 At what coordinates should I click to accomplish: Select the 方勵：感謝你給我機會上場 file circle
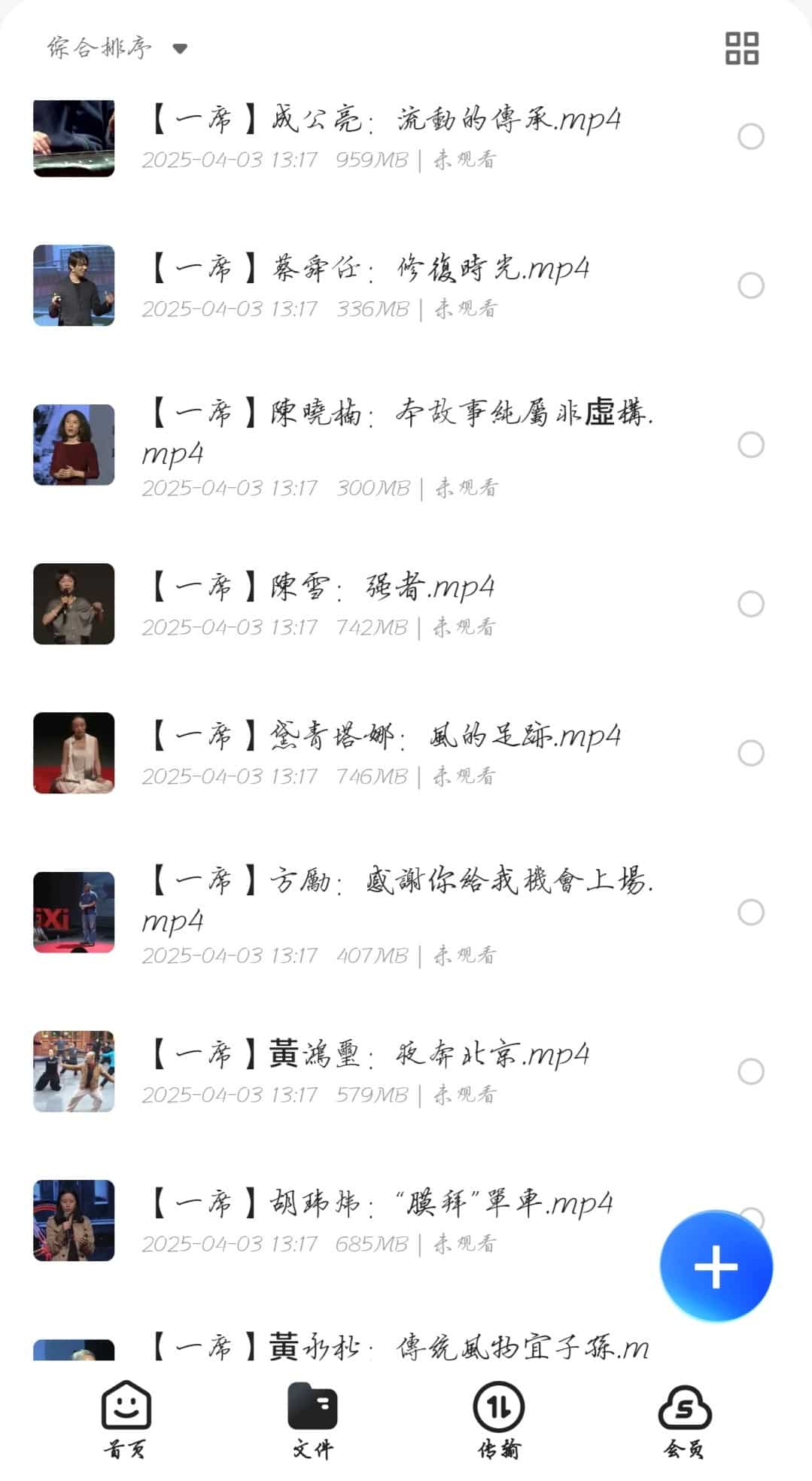pos(750,913)
